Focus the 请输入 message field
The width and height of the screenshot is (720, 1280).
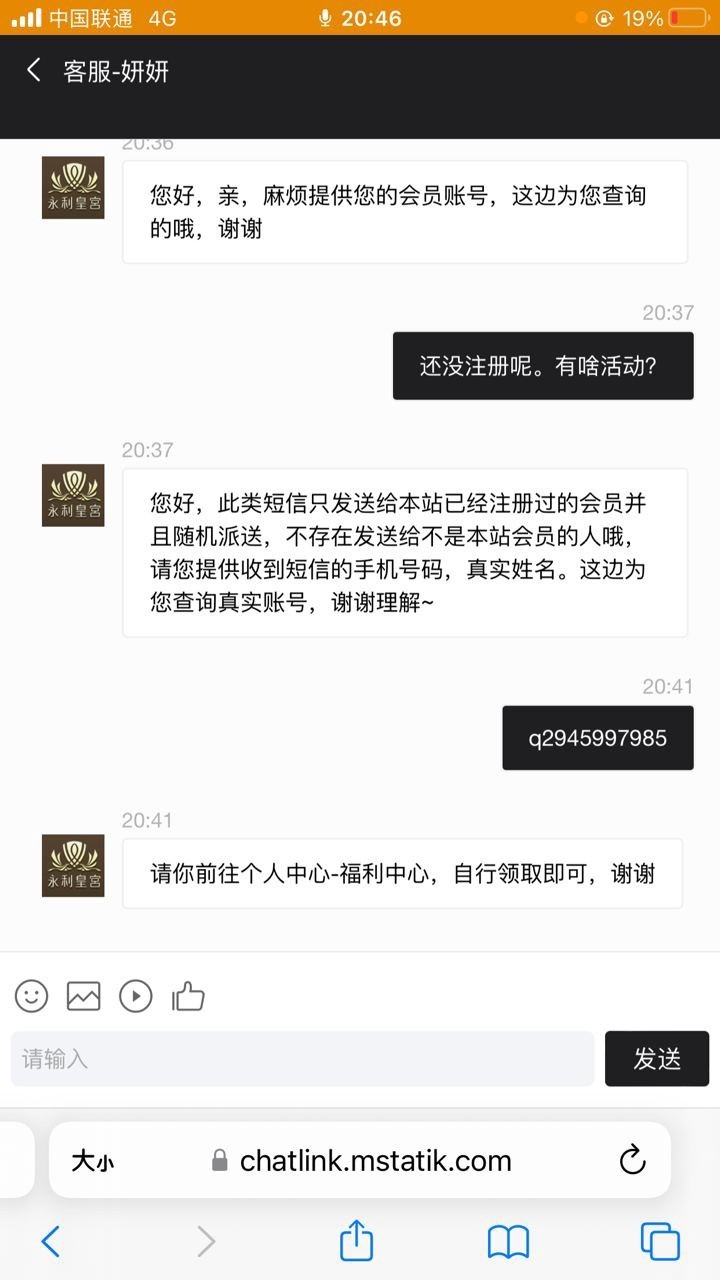(302, 1059)
